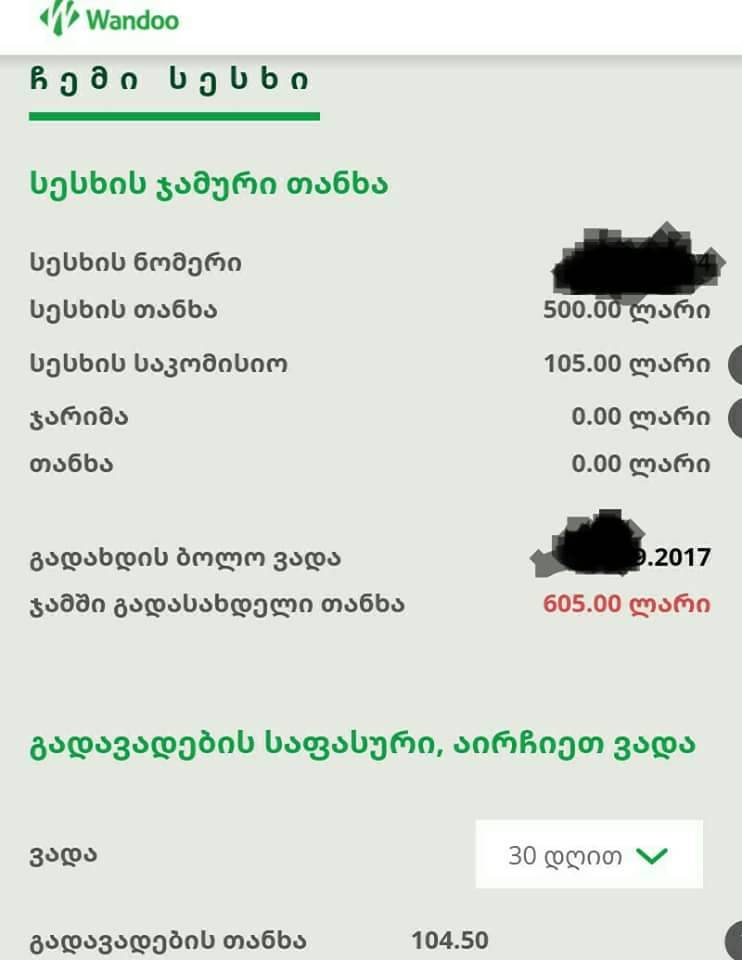Click the green underline beneath ჩემი სესხი
Viewport: 742px width, 960px height.
(175, 117)
